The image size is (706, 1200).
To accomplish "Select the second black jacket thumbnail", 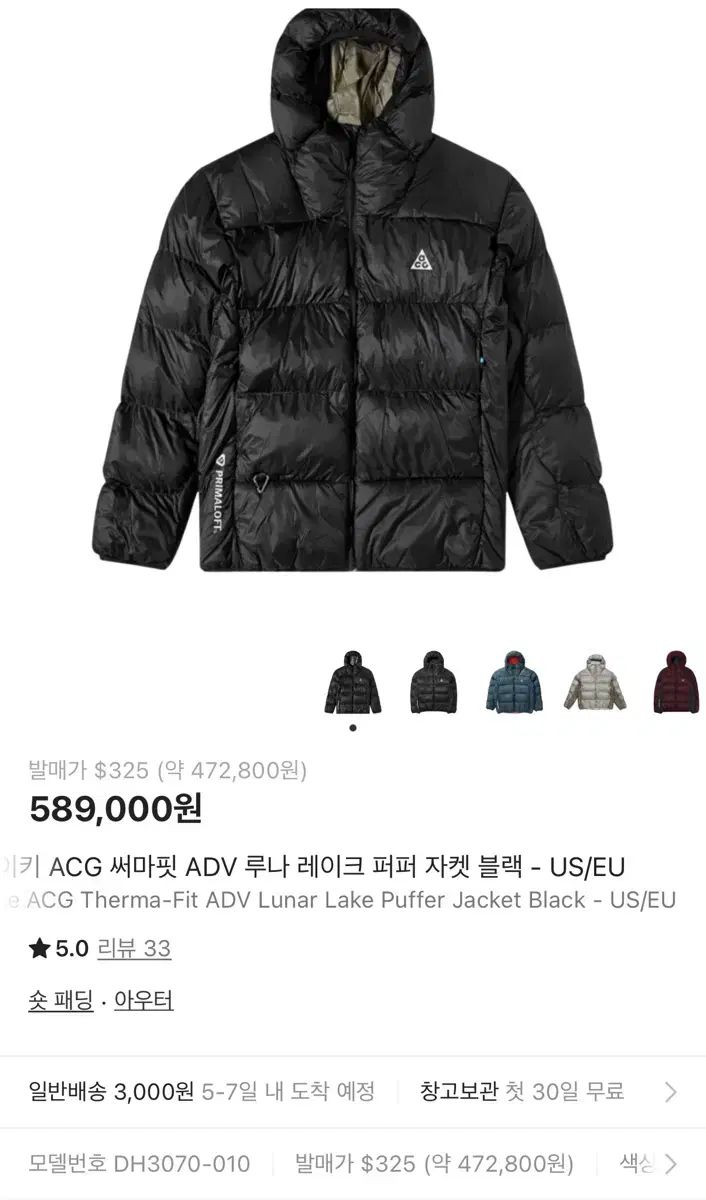I will 433,681.
